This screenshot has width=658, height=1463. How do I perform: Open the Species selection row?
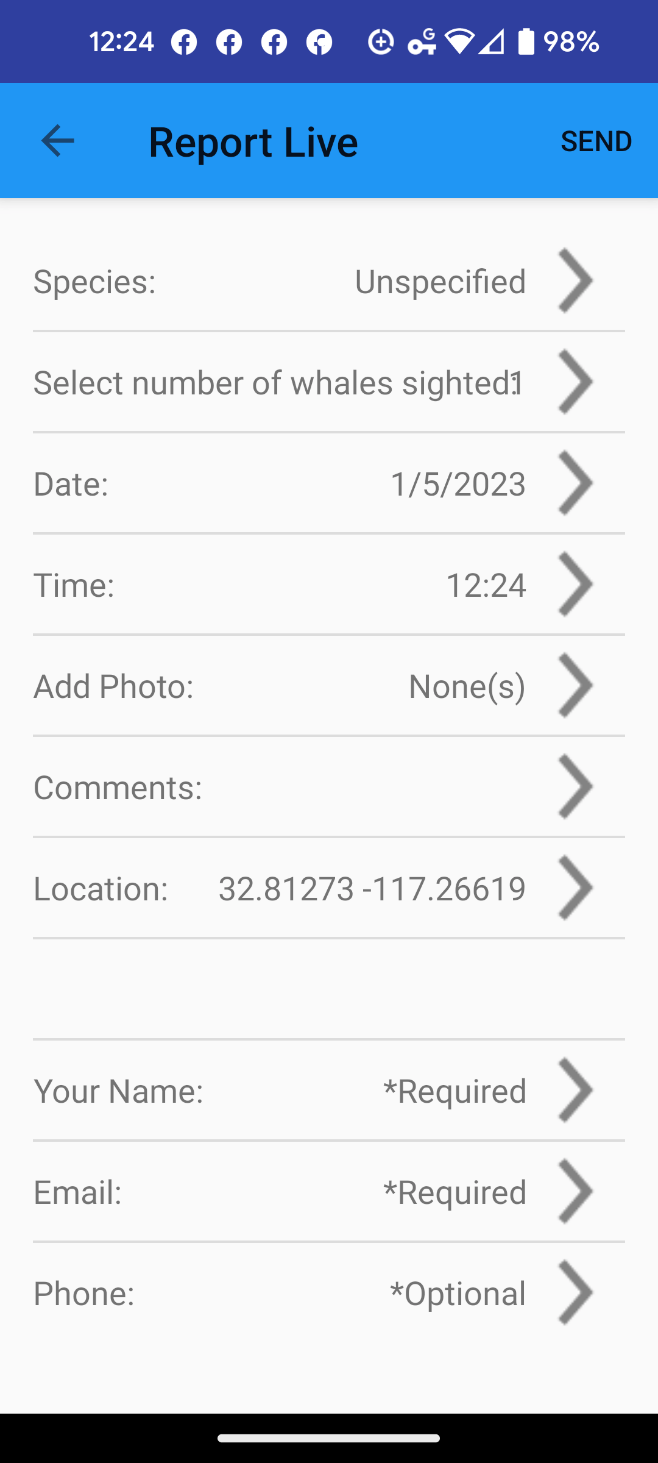coord(328,282)
